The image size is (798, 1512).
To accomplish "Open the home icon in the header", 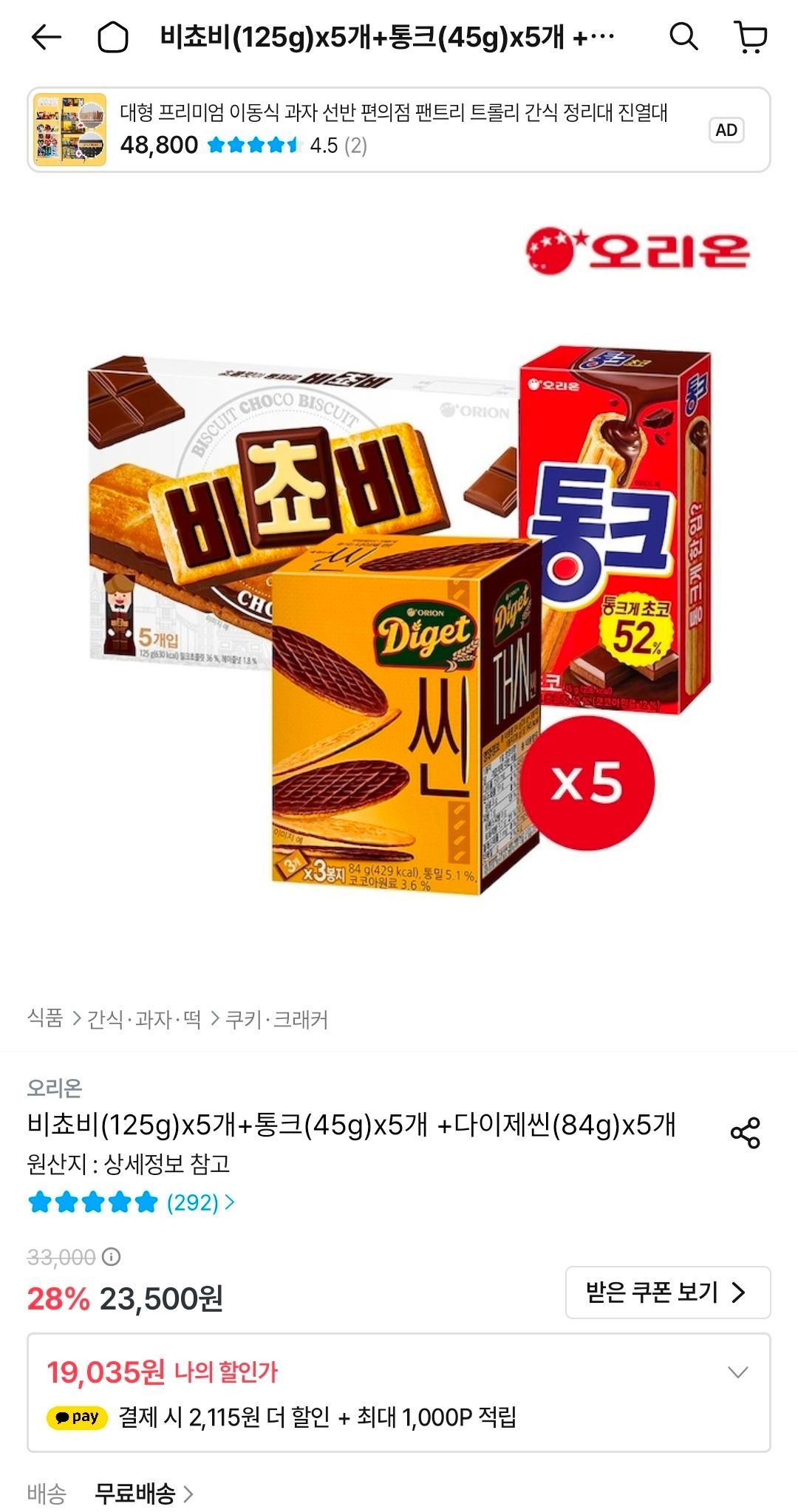I will [113, 37].
